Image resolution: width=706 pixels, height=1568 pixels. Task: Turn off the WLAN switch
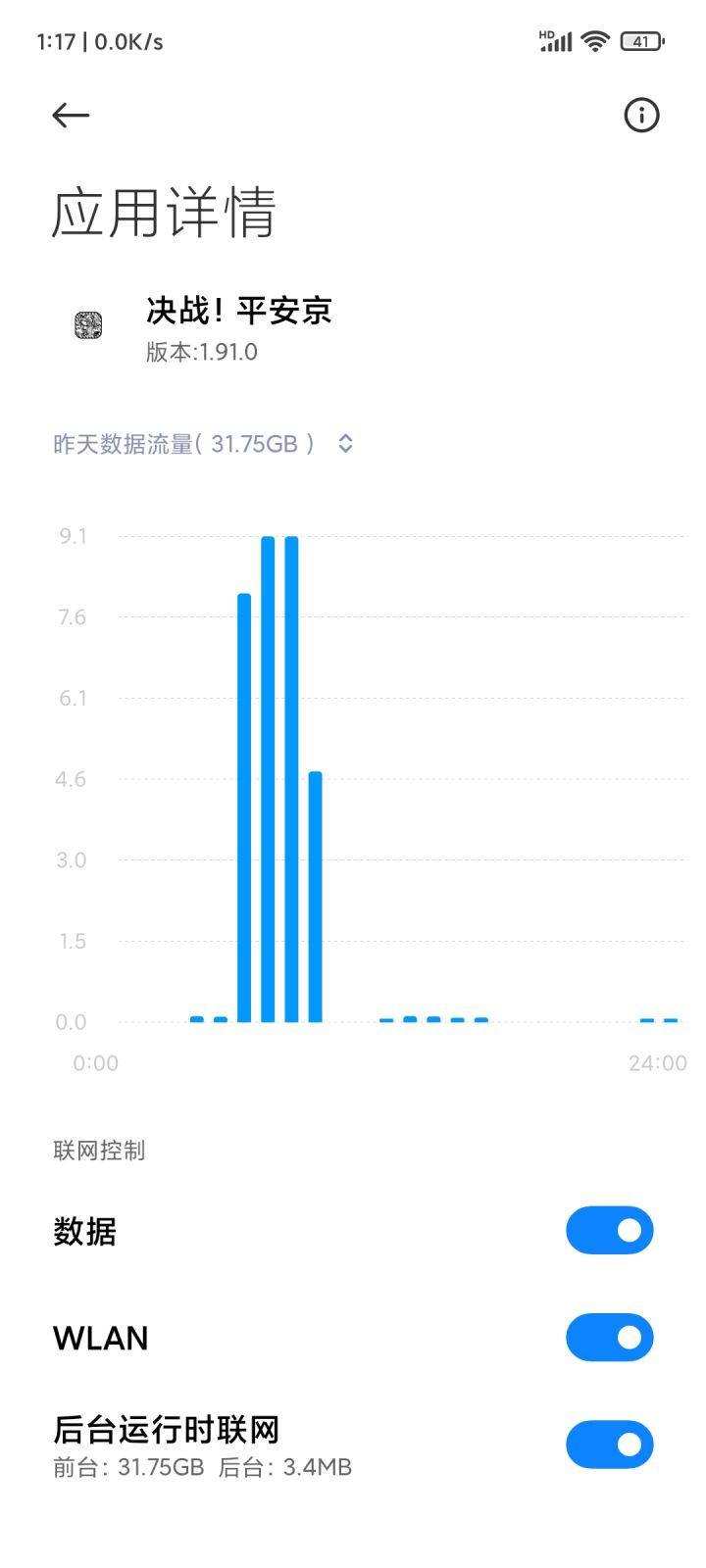coord(609,1338)
